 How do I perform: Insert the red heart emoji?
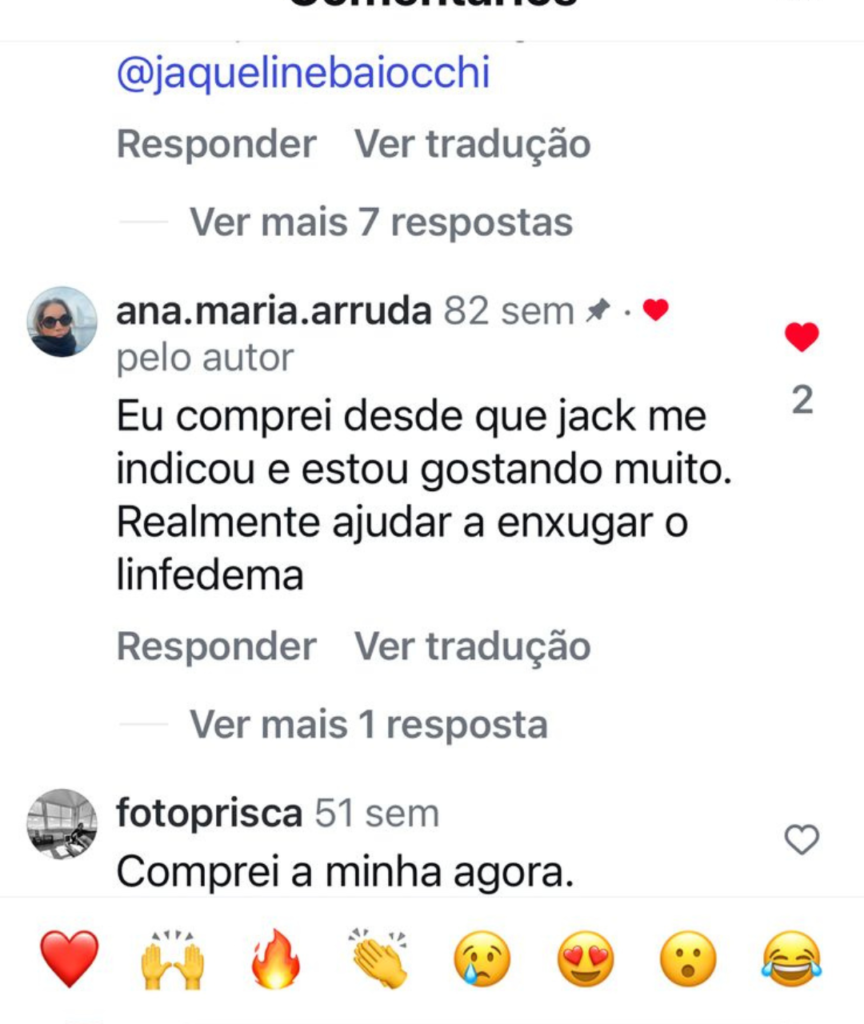coord(69,959)
